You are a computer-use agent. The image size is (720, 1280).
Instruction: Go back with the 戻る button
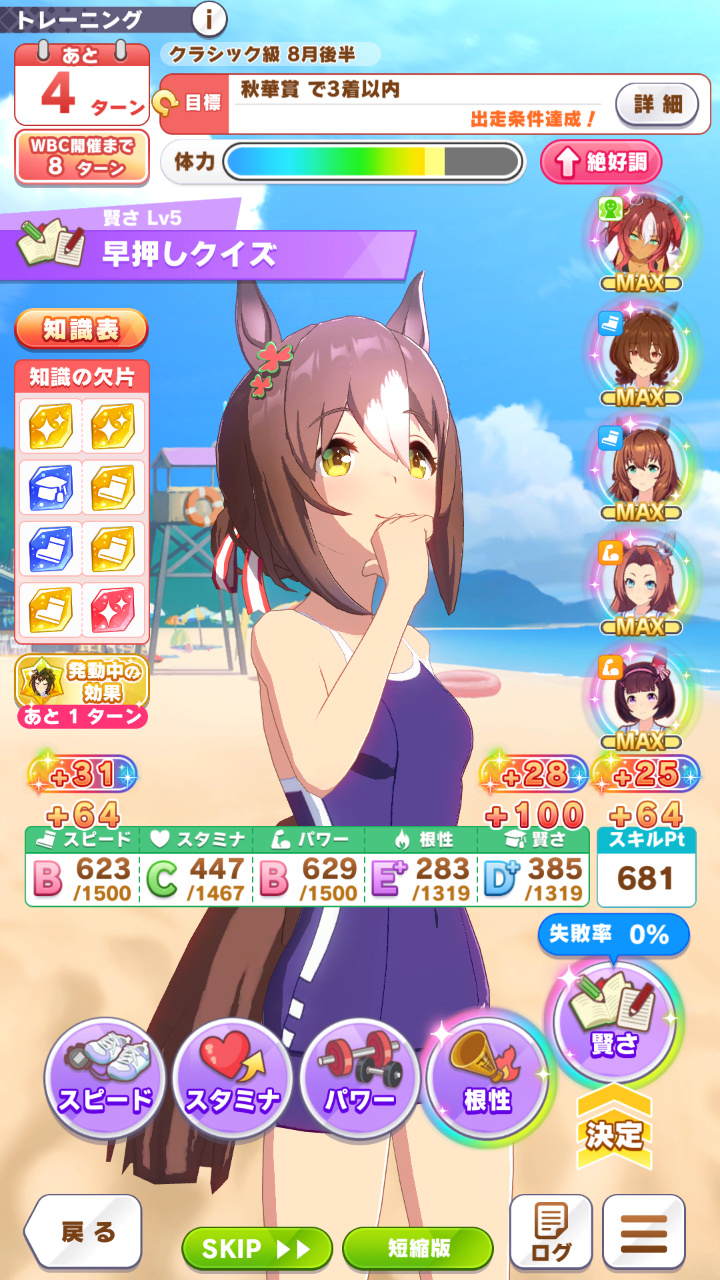(84, 1232)
